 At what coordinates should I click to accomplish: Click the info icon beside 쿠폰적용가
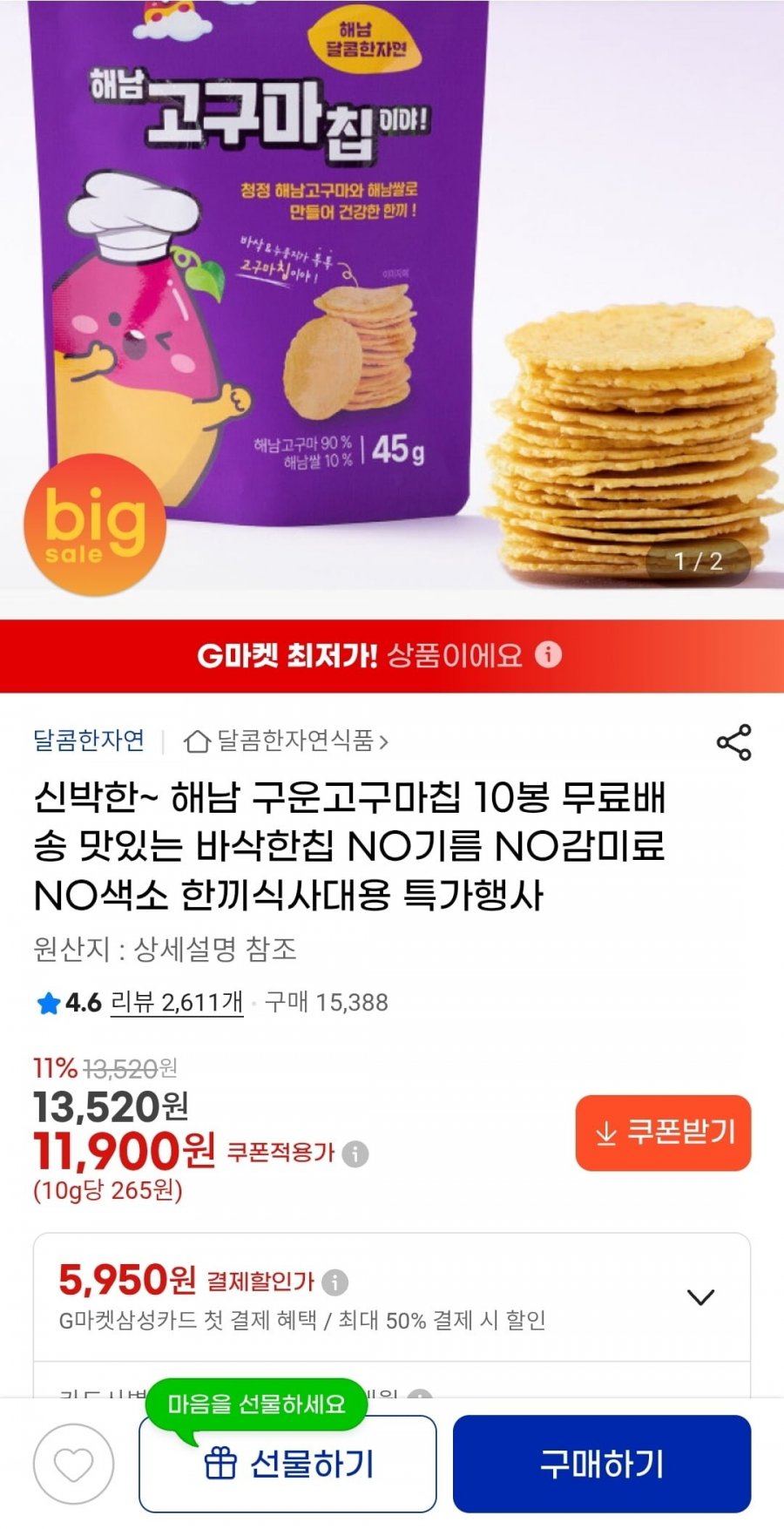coord(355,1154)
